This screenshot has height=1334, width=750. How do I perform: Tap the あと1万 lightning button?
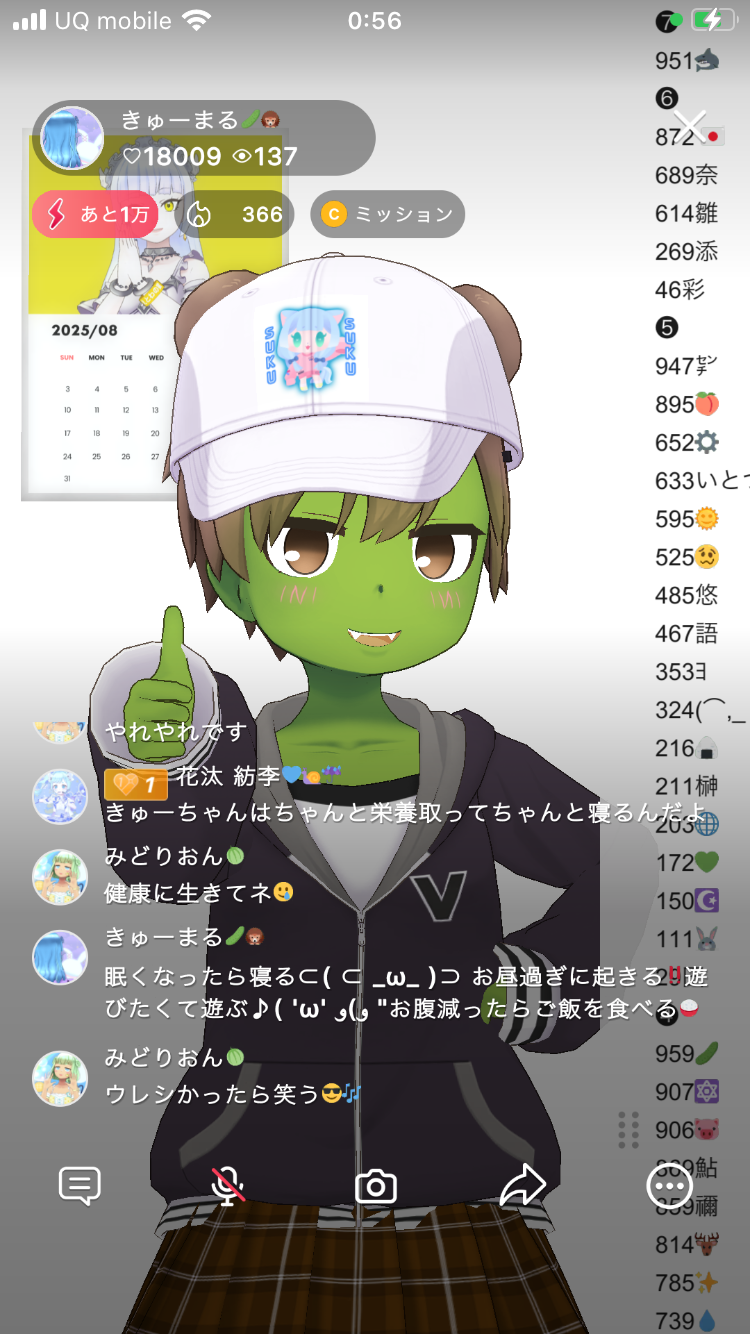click(95, 214)
